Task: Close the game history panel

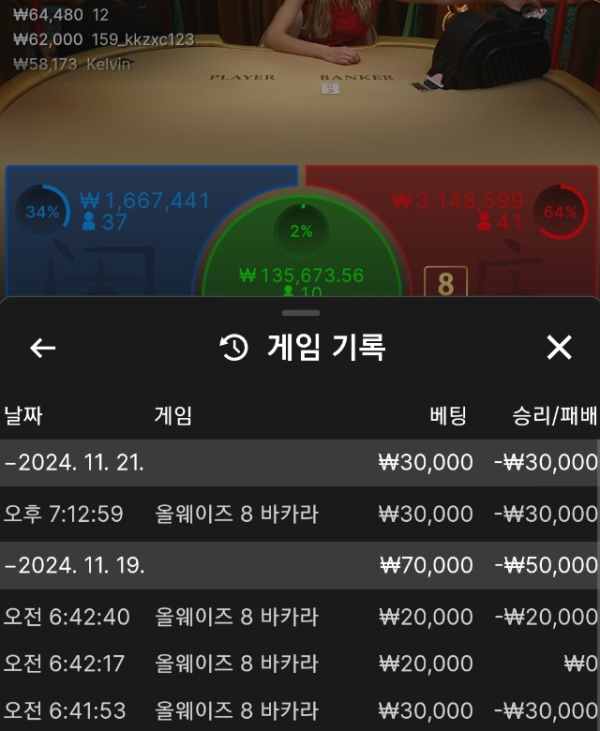Action: pos(559,348)
